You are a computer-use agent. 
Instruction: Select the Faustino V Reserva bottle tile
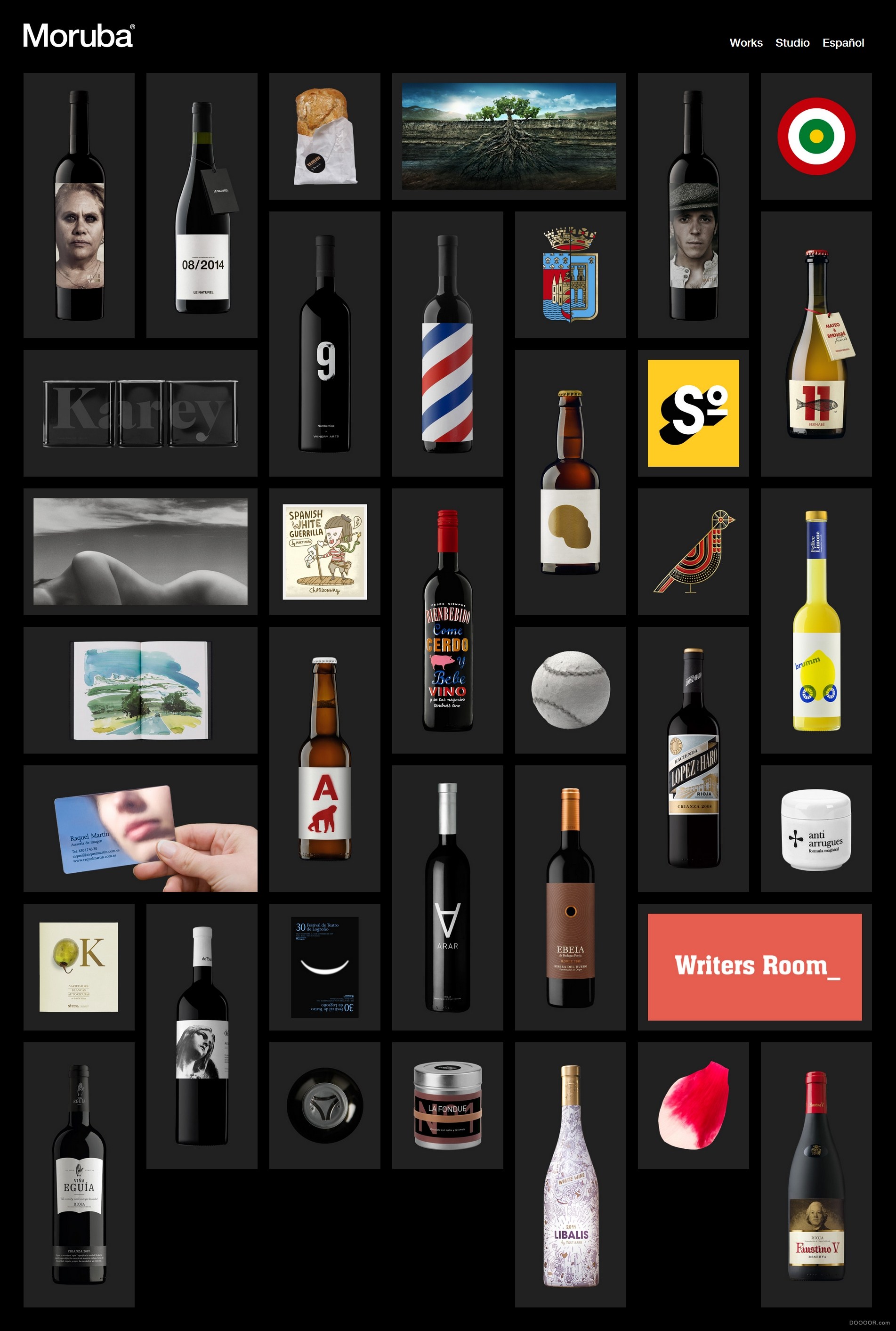[x=816, y=1175]
